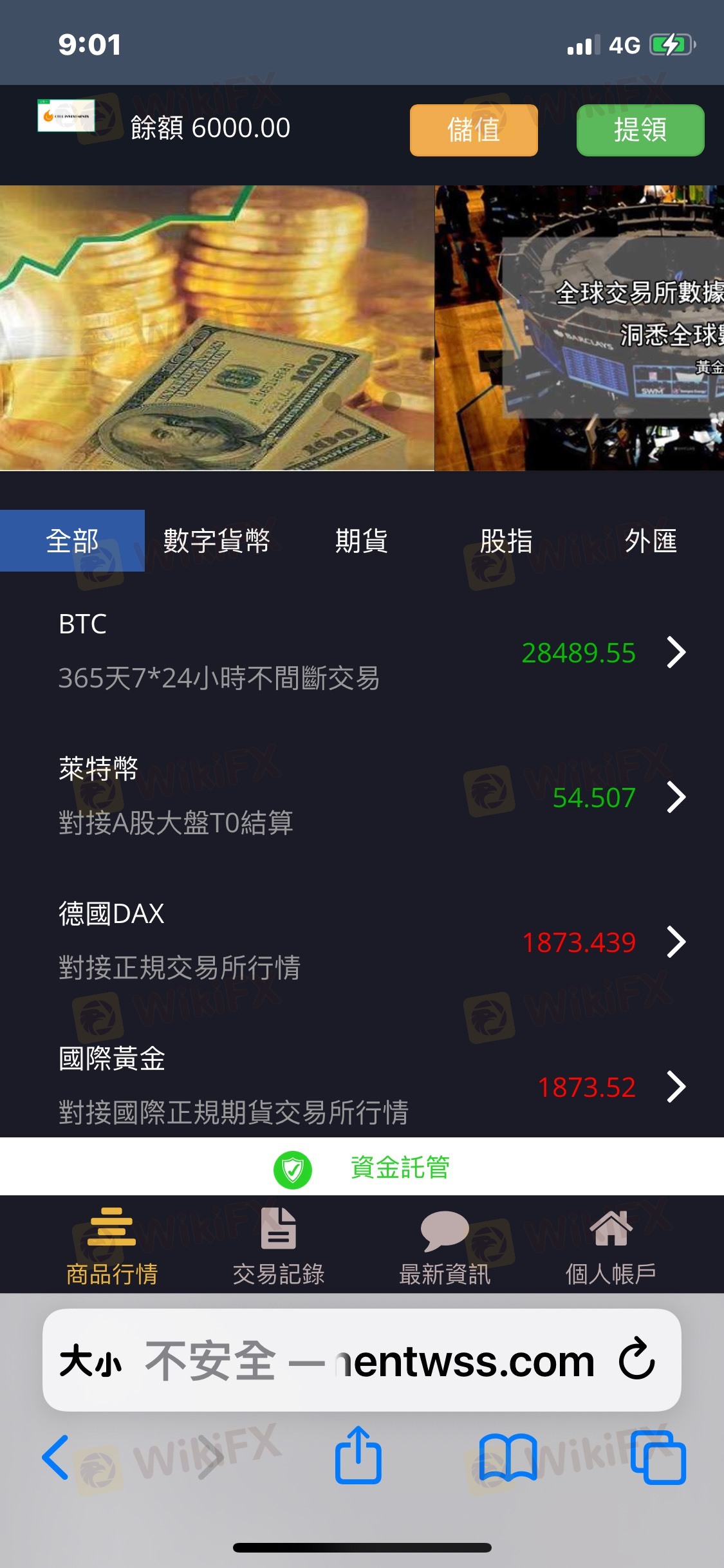
Task: Switch to the 數字貨幣 tab
Action: point(216,541)
